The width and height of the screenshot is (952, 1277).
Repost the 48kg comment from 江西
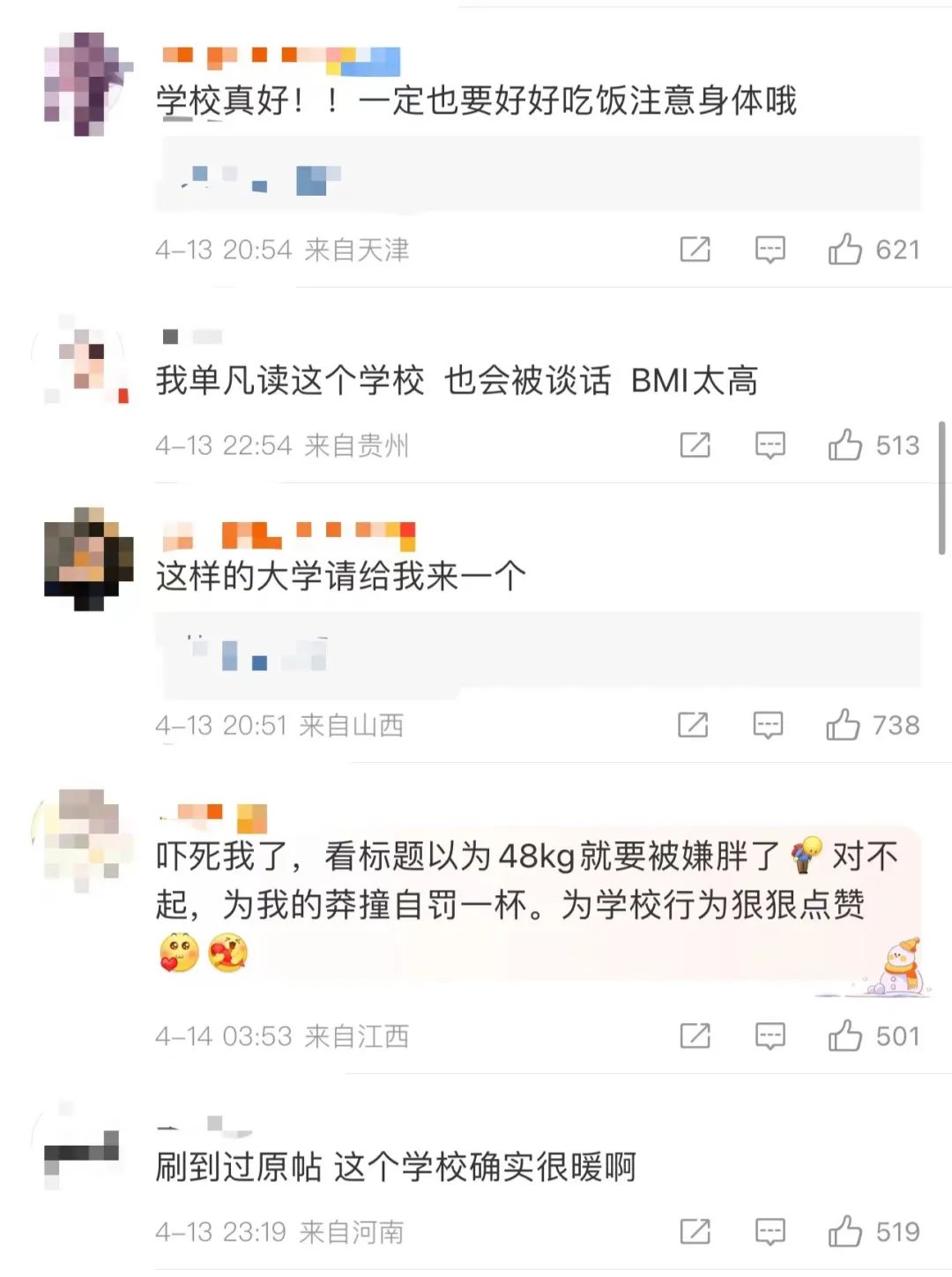click(x=695, y=1035)
